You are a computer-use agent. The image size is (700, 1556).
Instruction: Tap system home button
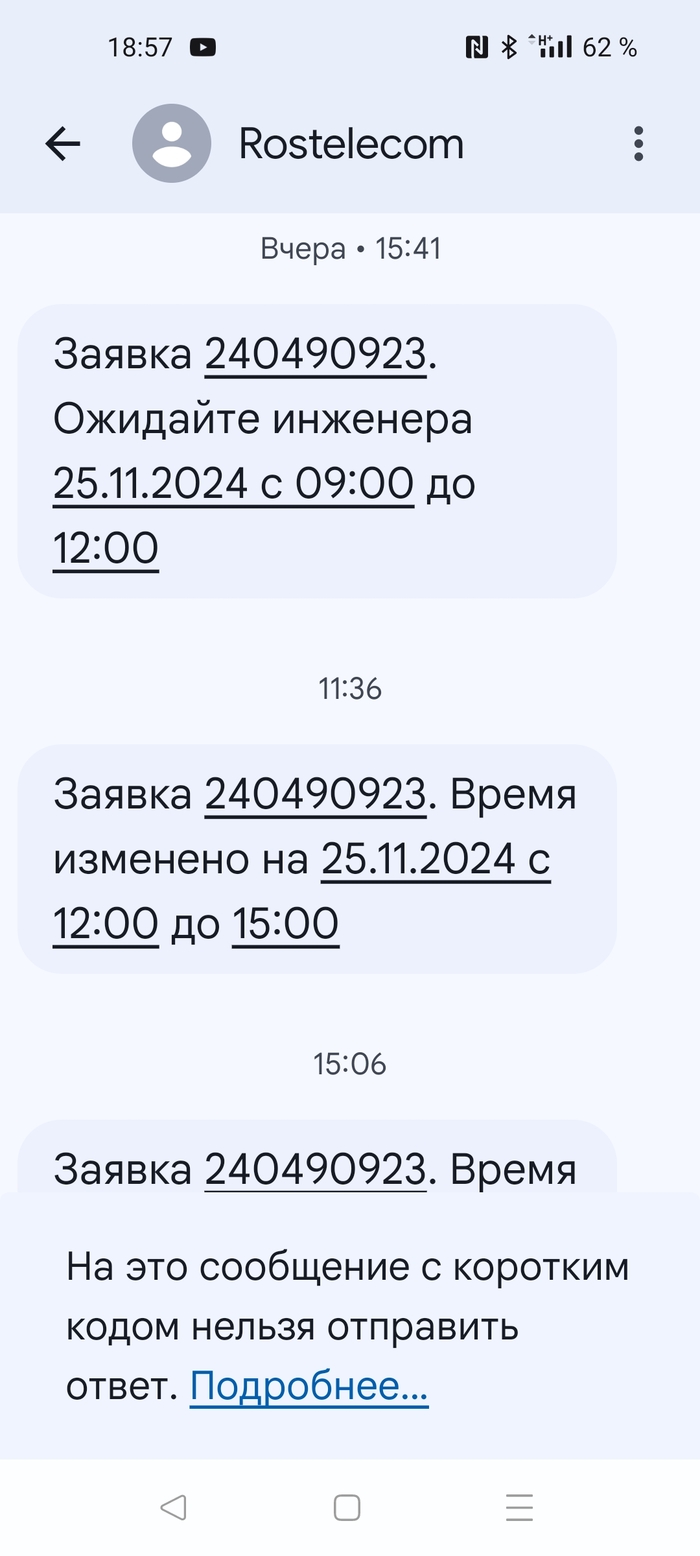[x=347, y=1507]
